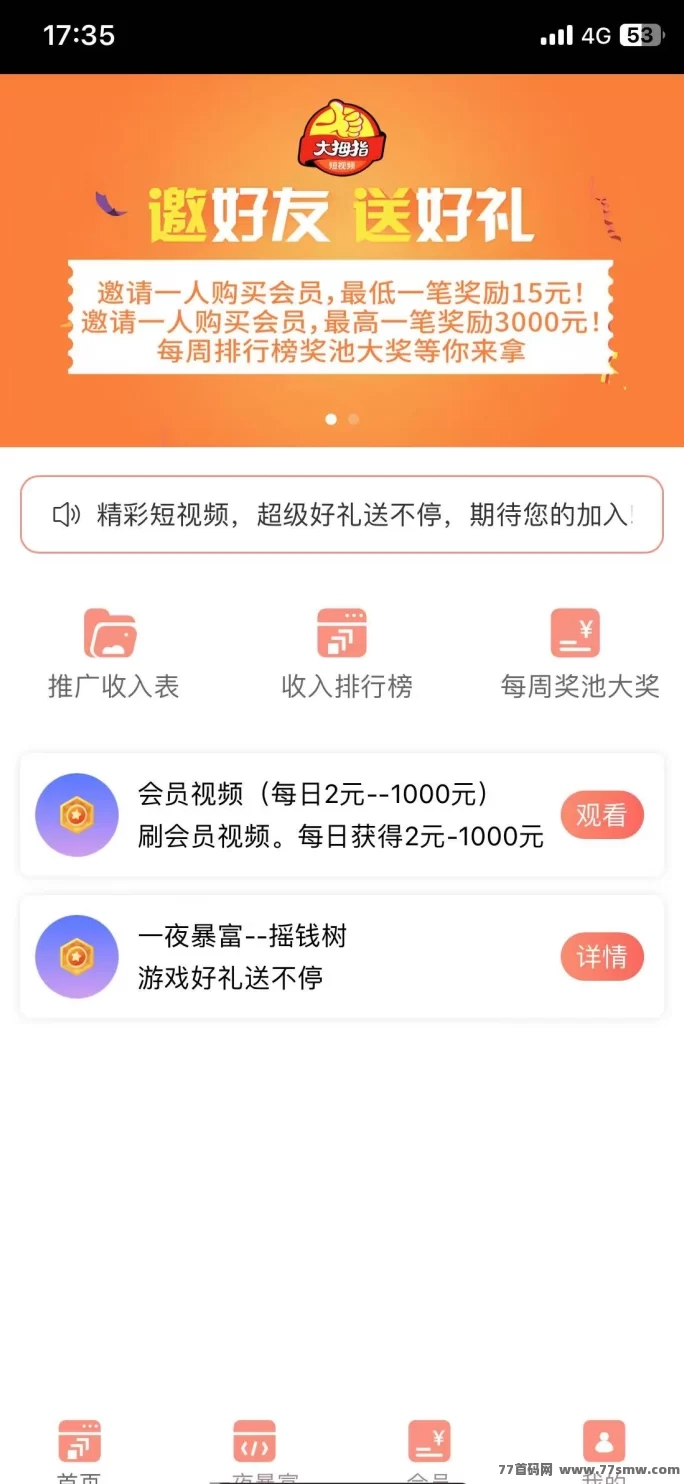Switch to the 会员 tab
684x1484 pixels.
click(x=429, y=1451)
